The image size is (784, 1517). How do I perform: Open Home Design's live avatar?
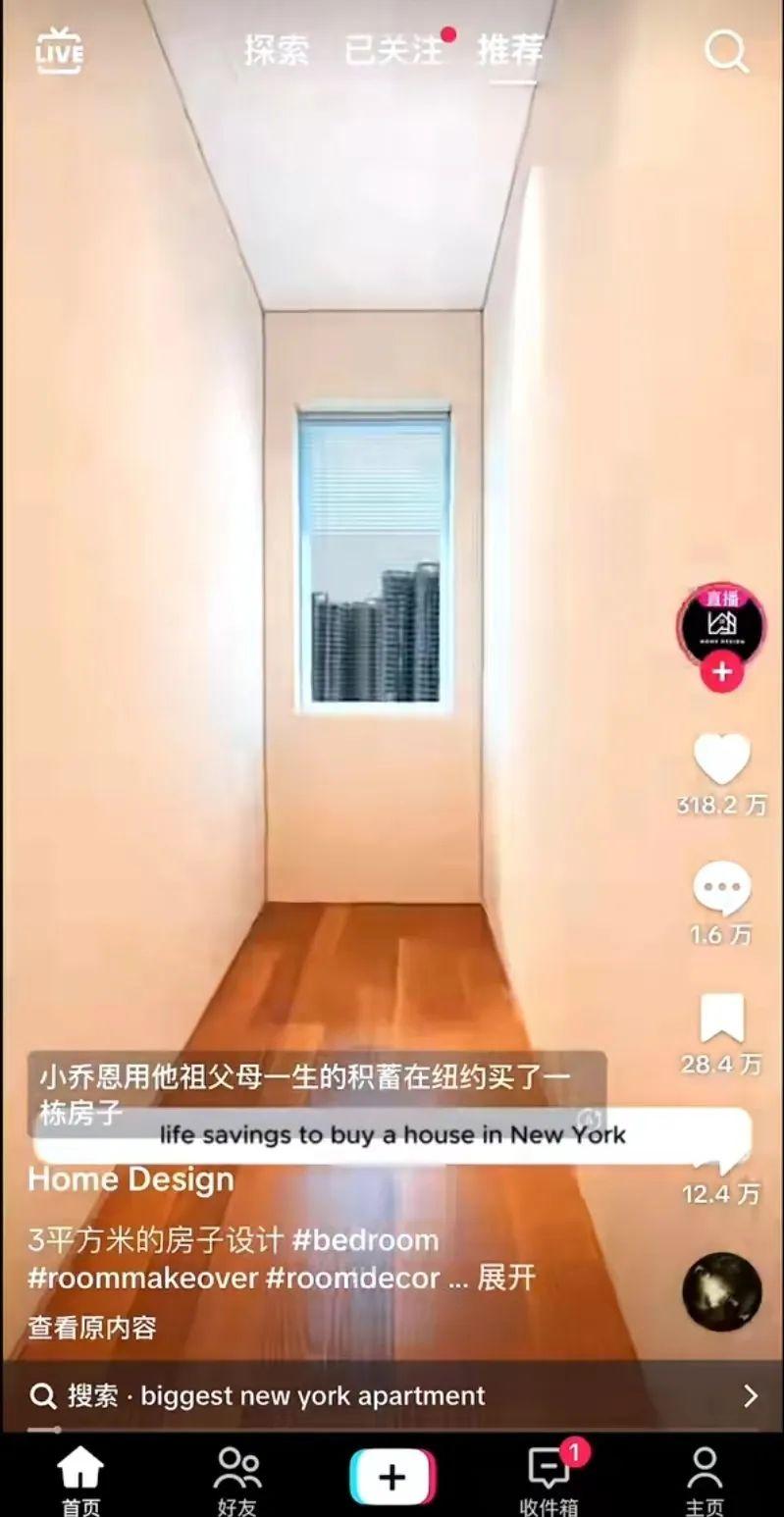(x=721, y=624)
